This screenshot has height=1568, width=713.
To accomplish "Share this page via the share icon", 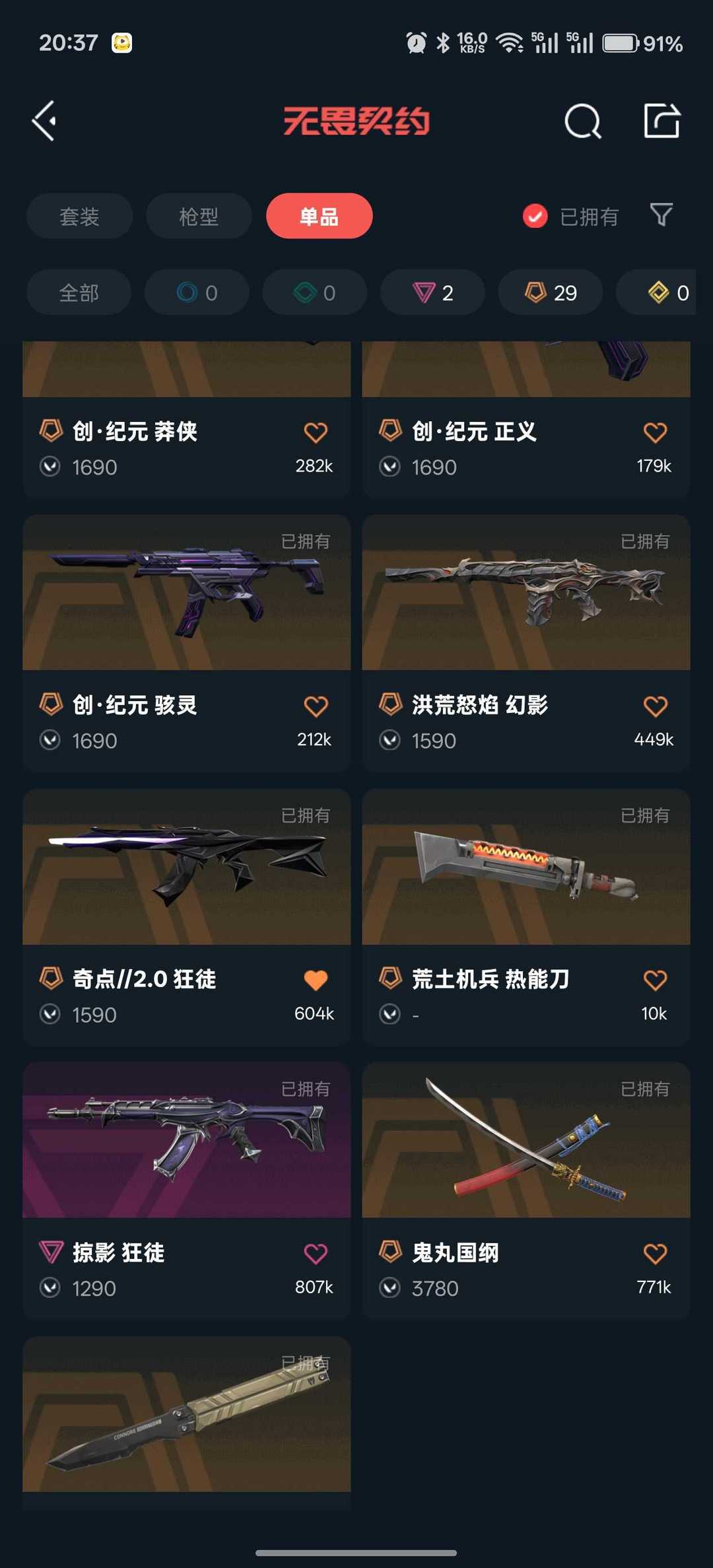I will pyautogui.click(x=662, y=121).
